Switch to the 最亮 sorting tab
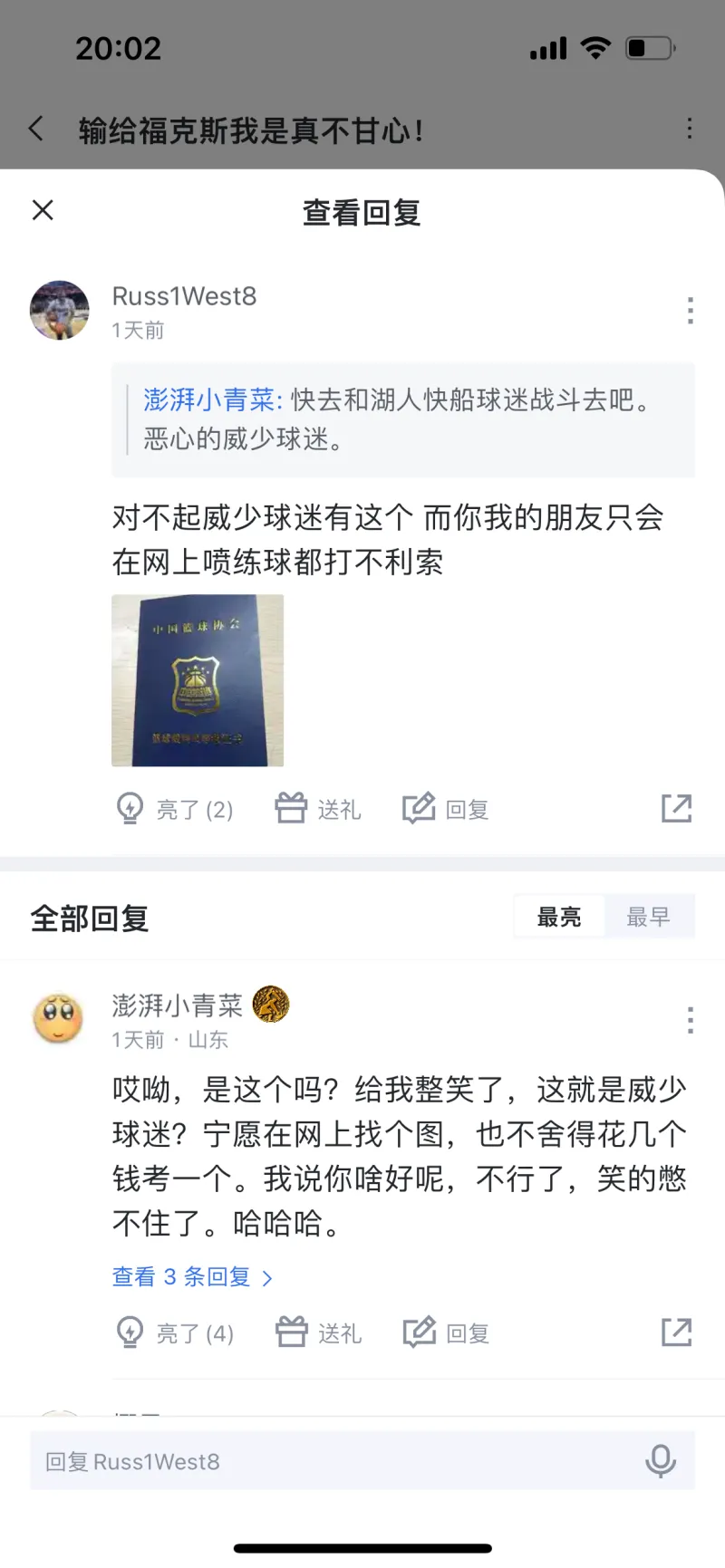The width and height of the screenshot is (725, 1568). (x=558, y=917)
